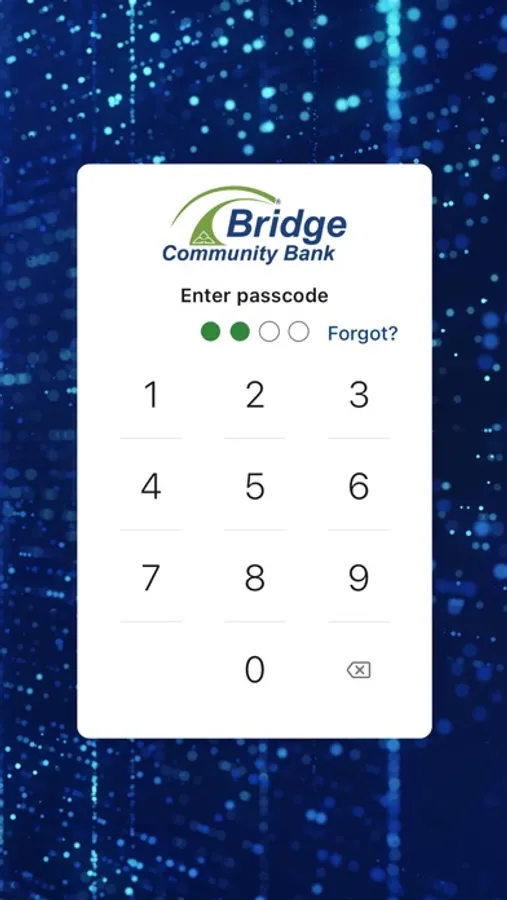
Task: Enter digit 9 on the keypad
Action: [359, 578]
